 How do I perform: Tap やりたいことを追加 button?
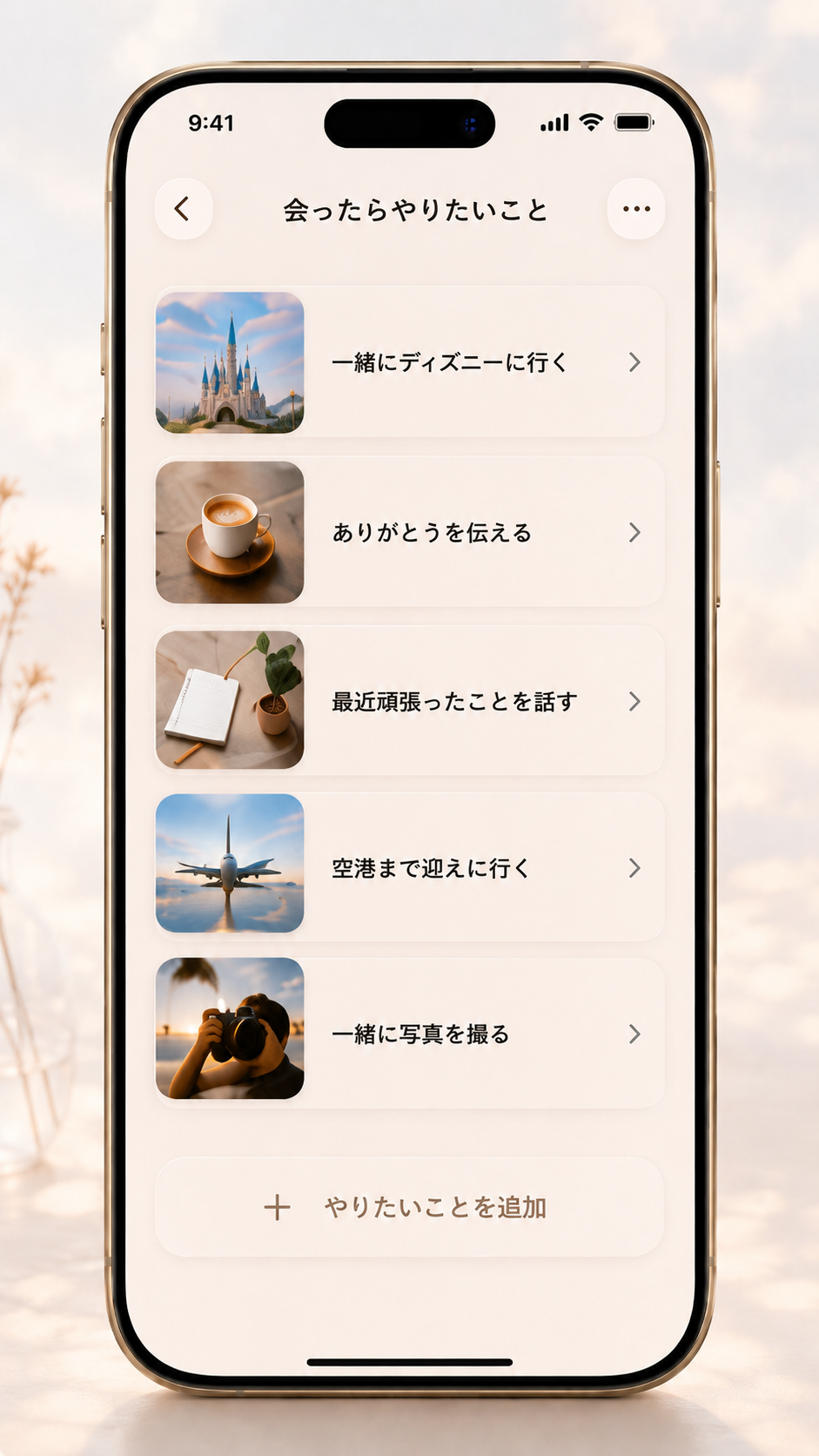410,1207
